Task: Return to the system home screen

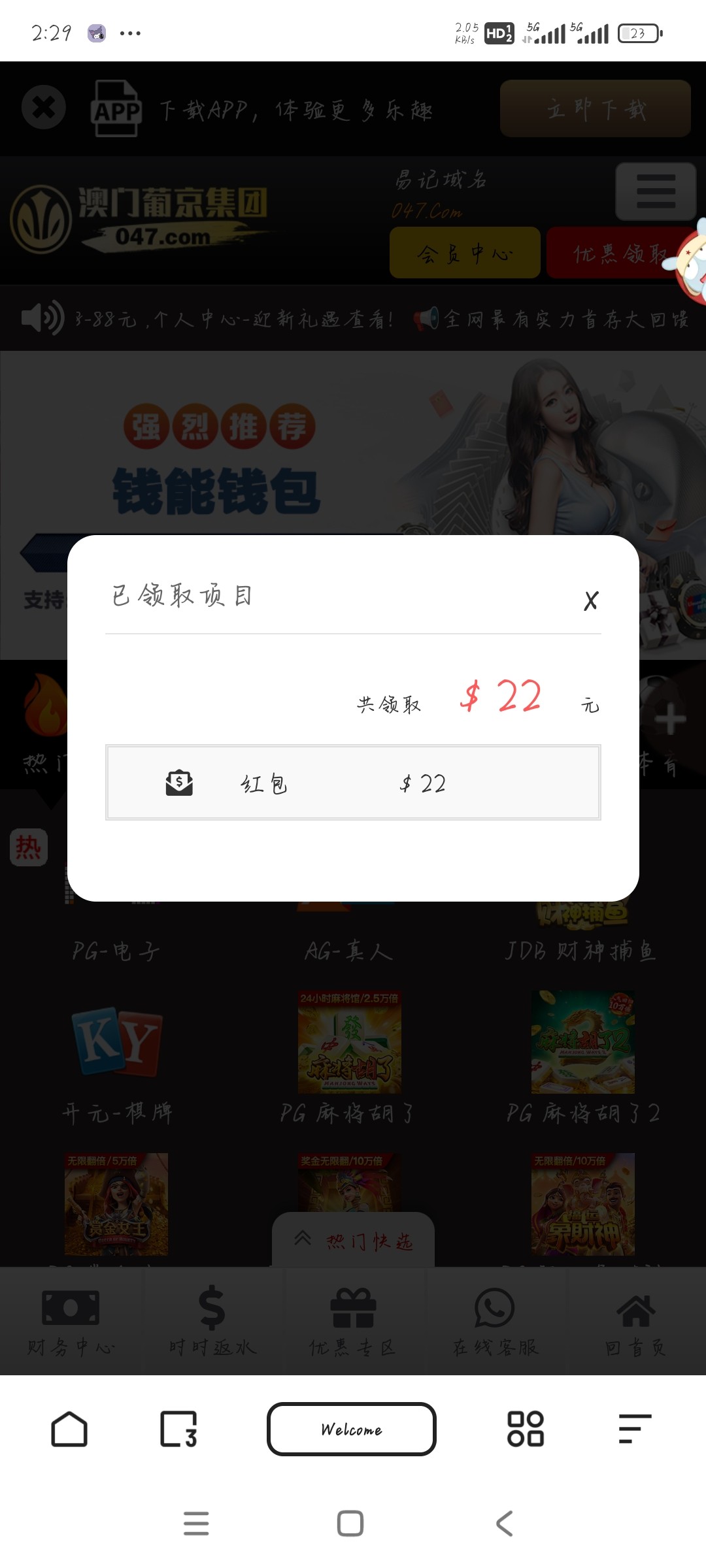Action: [x=350, y=1524]
